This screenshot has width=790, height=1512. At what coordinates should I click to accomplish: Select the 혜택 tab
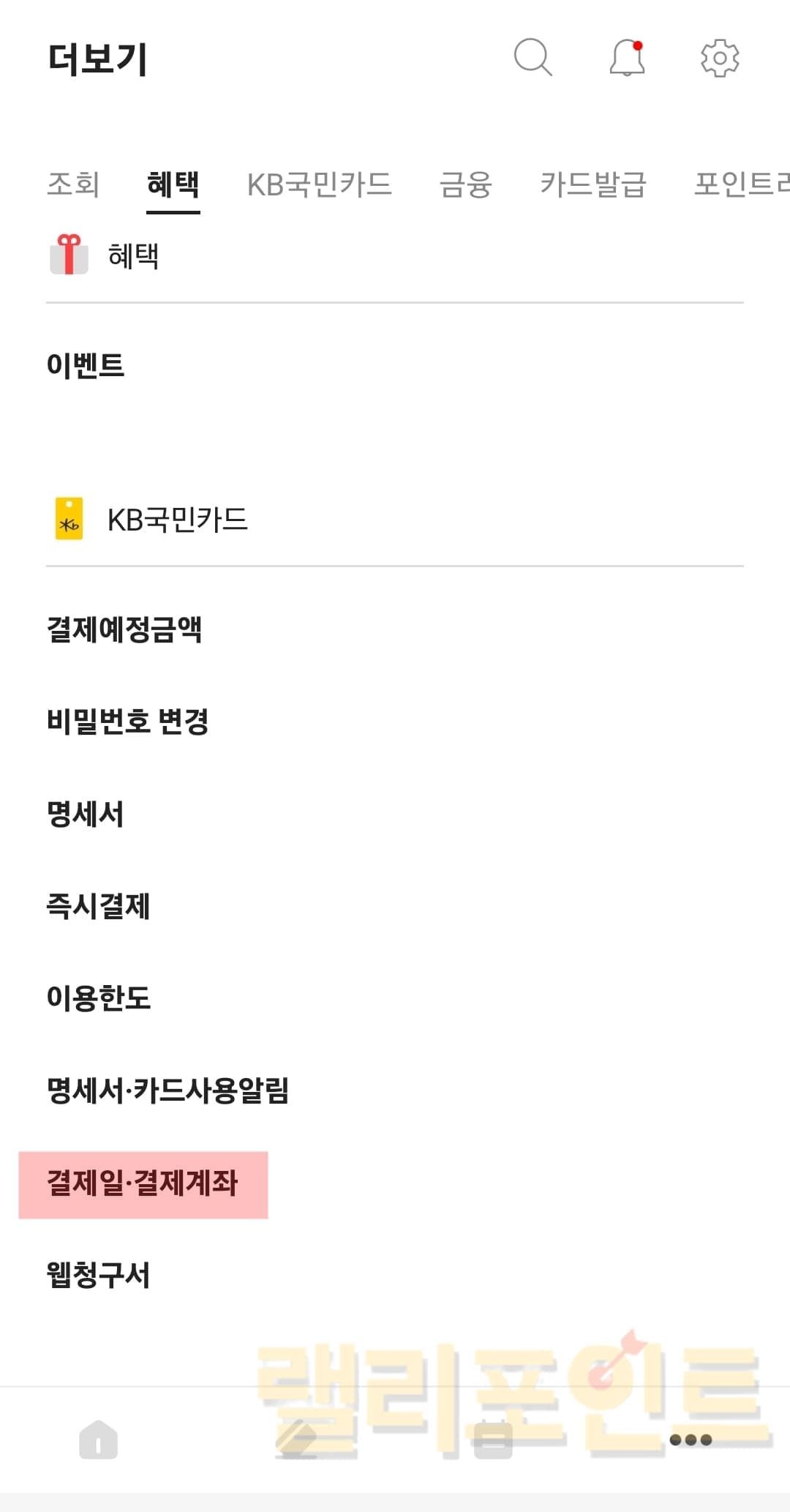click(173, 184)
